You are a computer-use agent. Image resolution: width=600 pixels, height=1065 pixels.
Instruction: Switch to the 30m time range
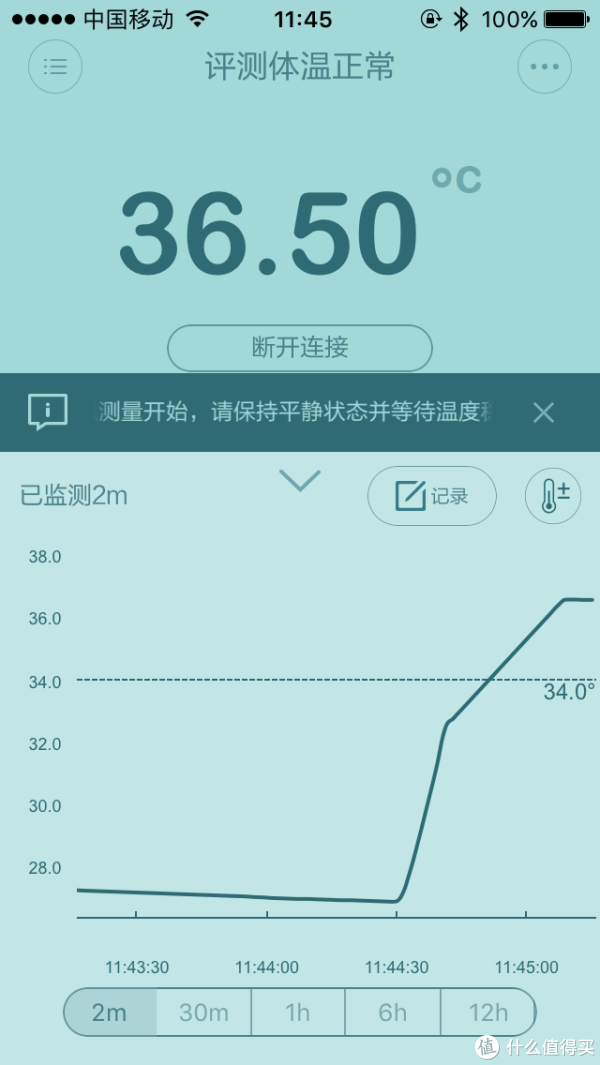click(204, 1013)
